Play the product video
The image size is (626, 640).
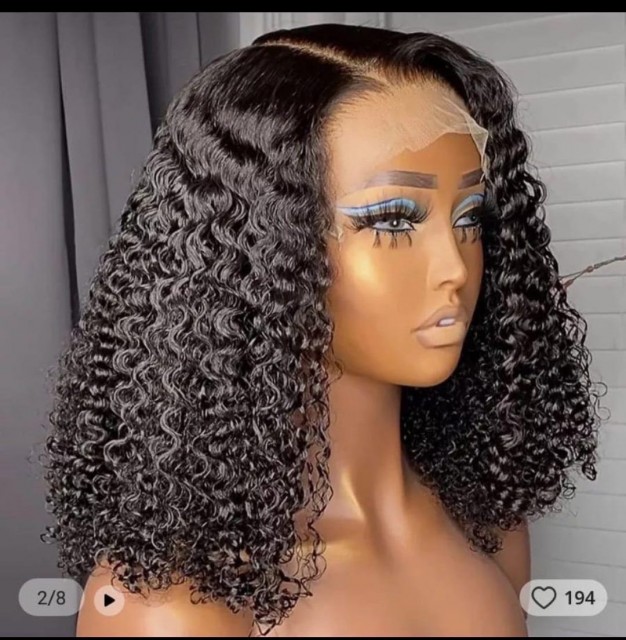[x=108, y=600]
